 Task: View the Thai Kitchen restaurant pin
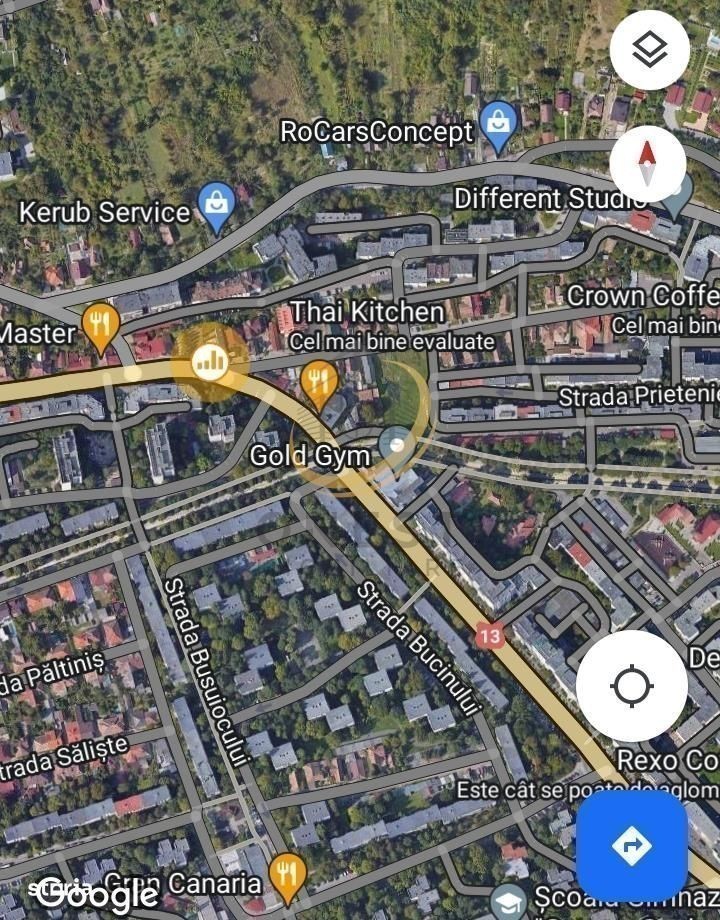click(x=318, y=381)
